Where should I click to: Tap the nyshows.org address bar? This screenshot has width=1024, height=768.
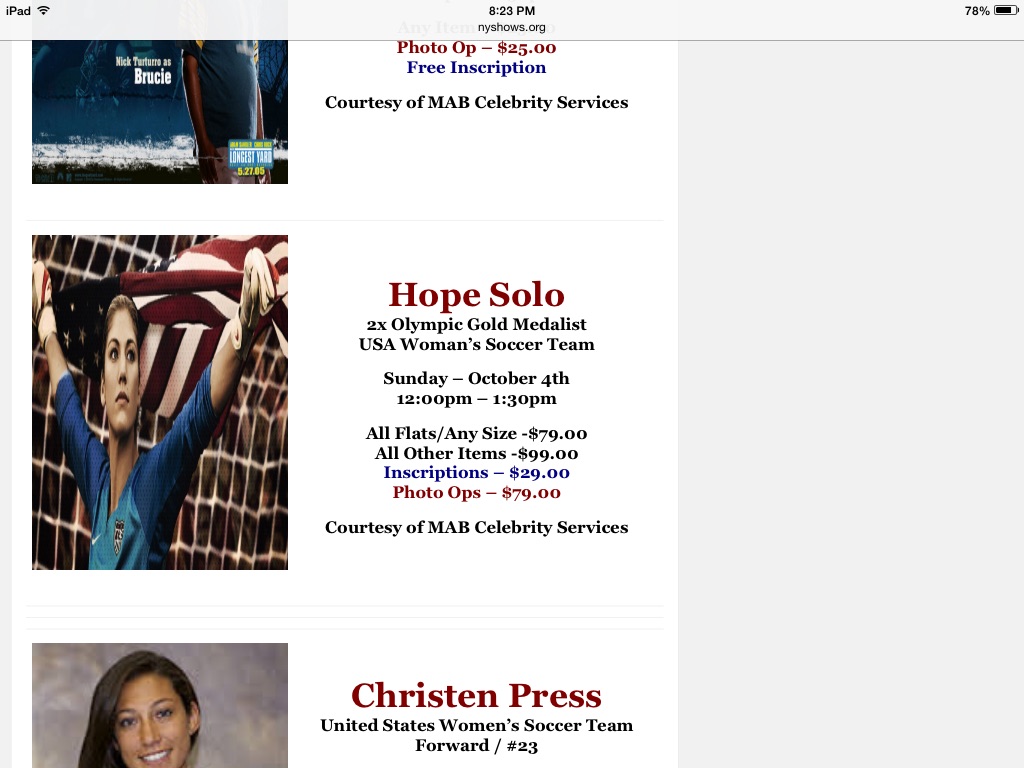[511, 27]
